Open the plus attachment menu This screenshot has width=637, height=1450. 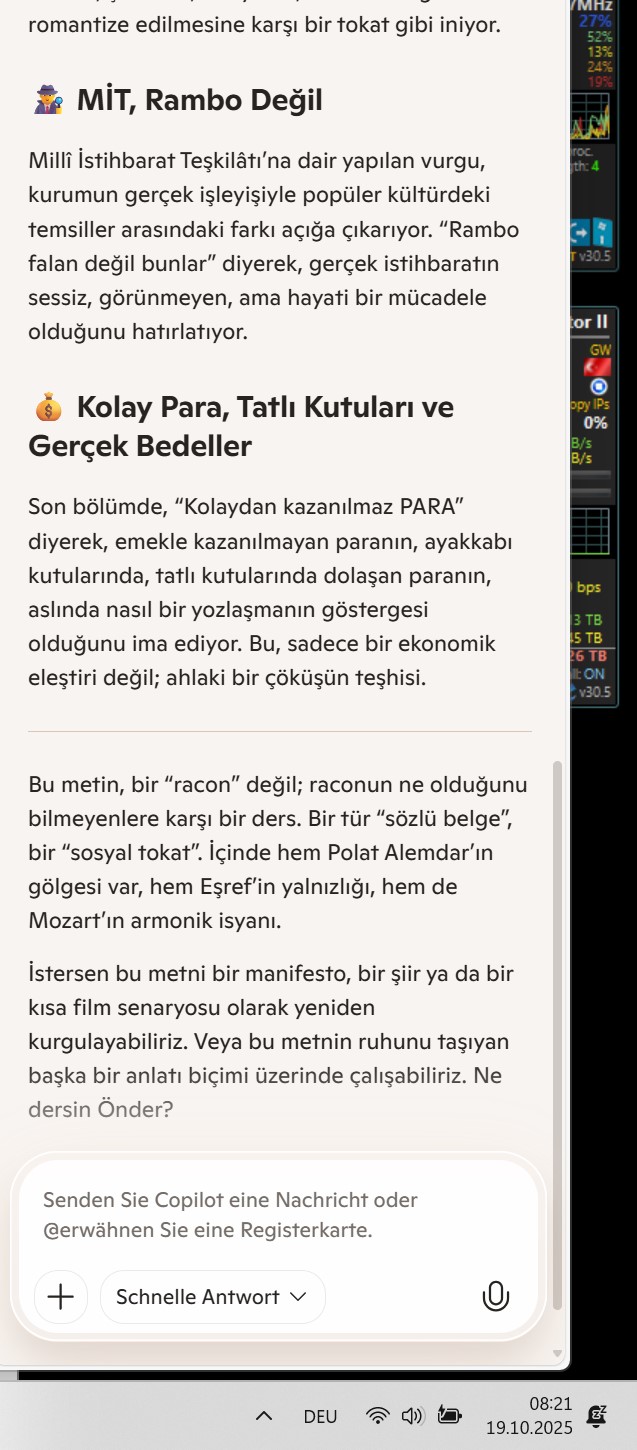[x=61, y=1297]
